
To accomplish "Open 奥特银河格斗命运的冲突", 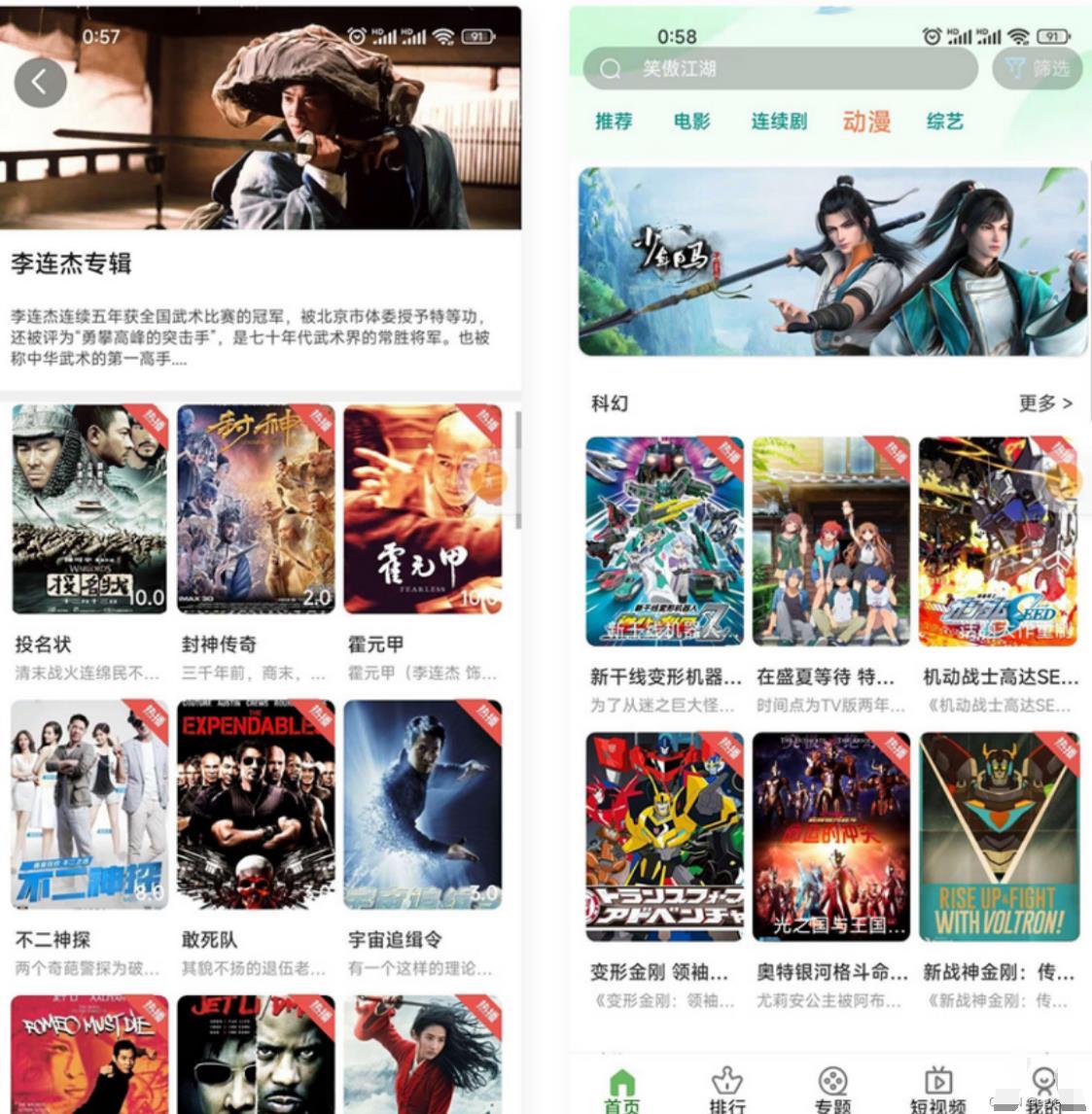I will tap(831, 837).
